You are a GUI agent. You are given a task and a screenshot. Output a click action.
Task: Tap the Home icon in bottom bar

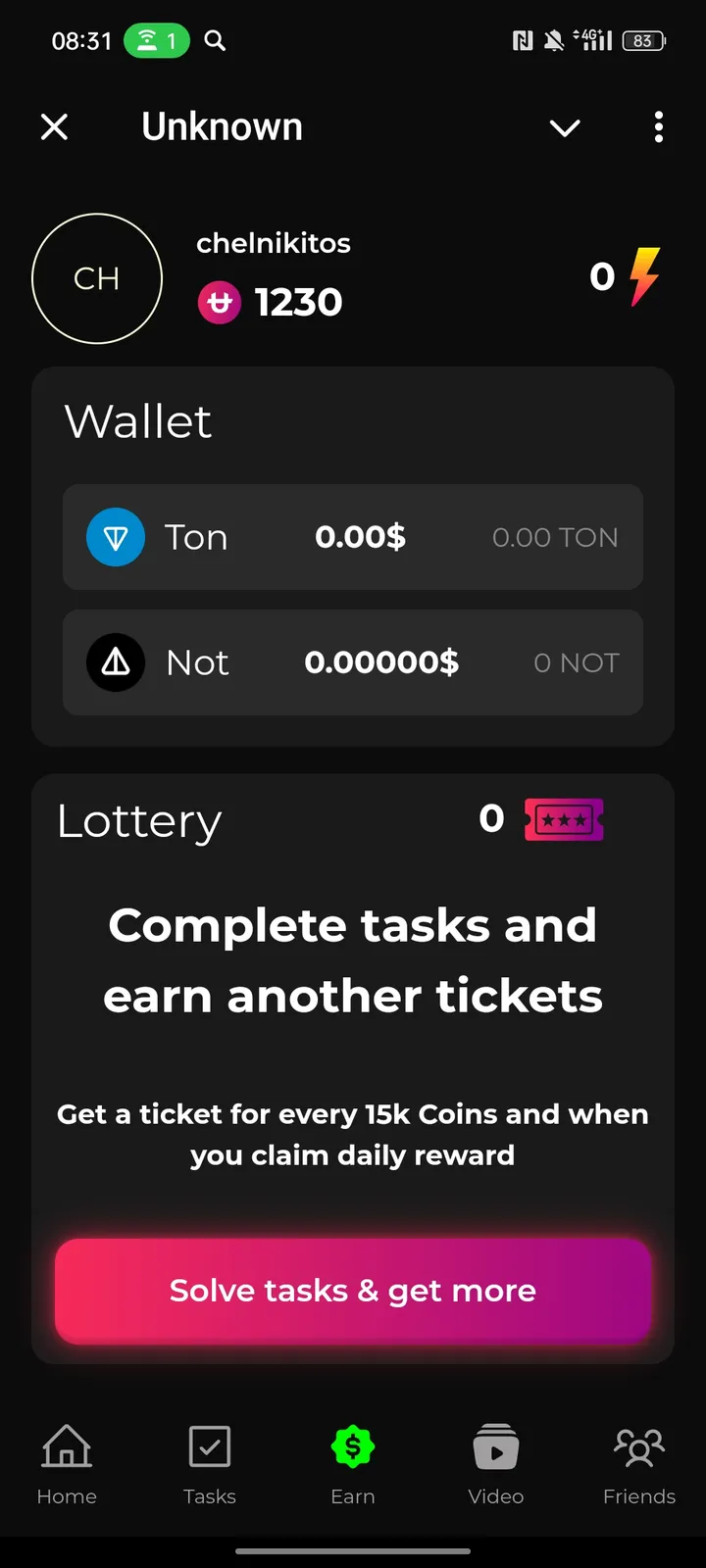click(66, 1445)
